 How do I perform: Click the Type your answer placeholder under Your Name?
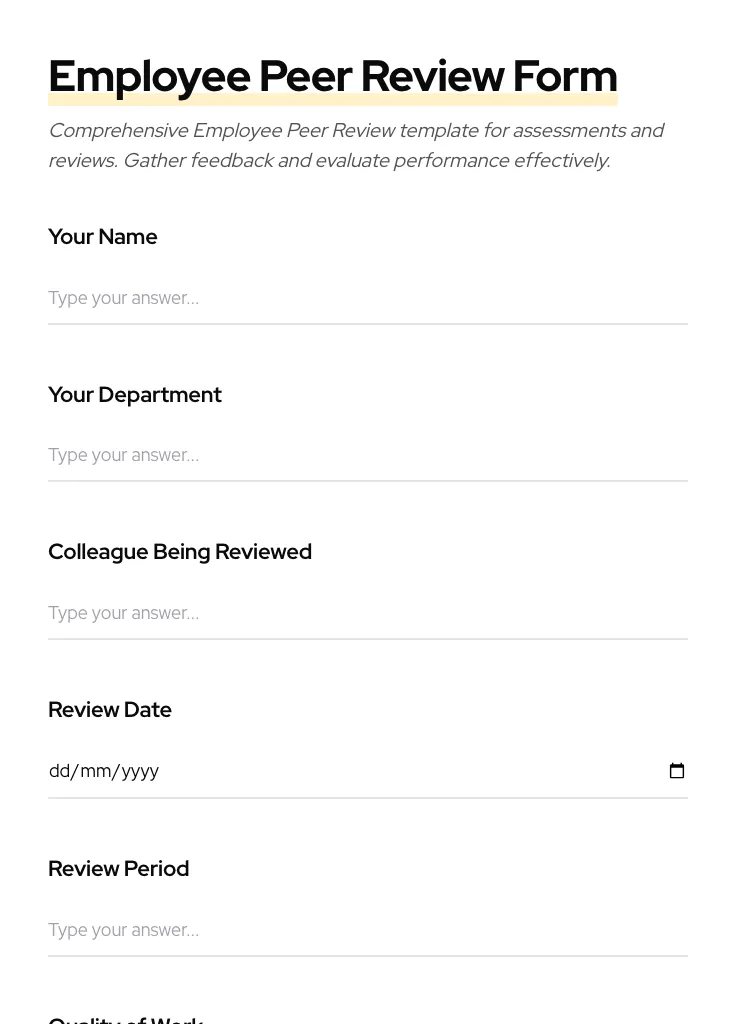(x=123, y=298)
